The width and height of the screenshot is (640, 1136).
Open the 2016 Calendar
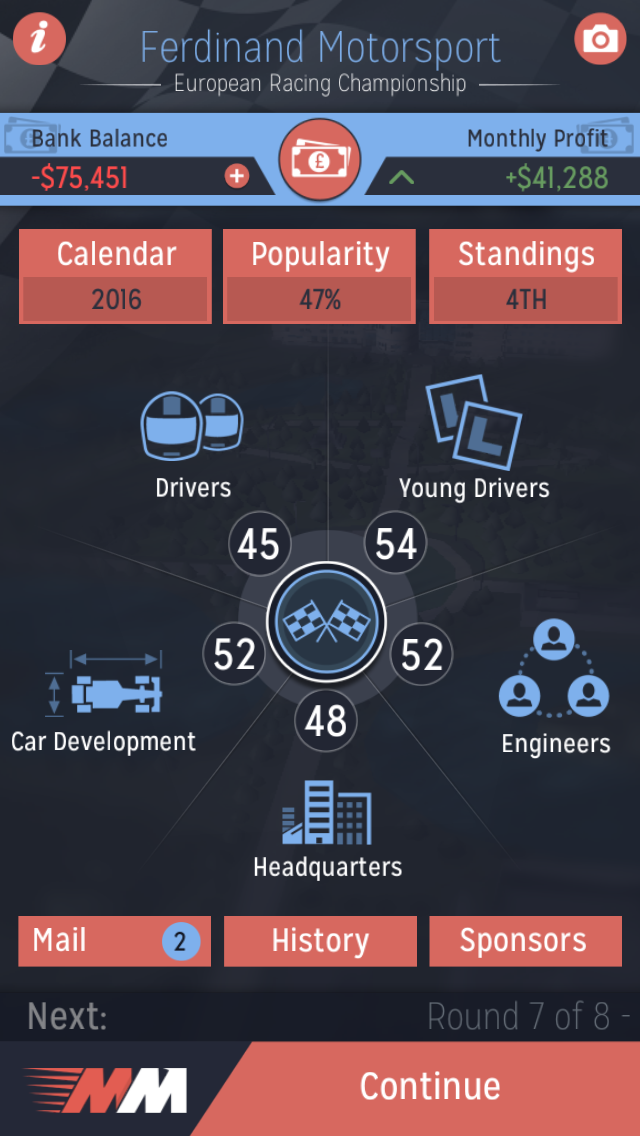[115, 276]
